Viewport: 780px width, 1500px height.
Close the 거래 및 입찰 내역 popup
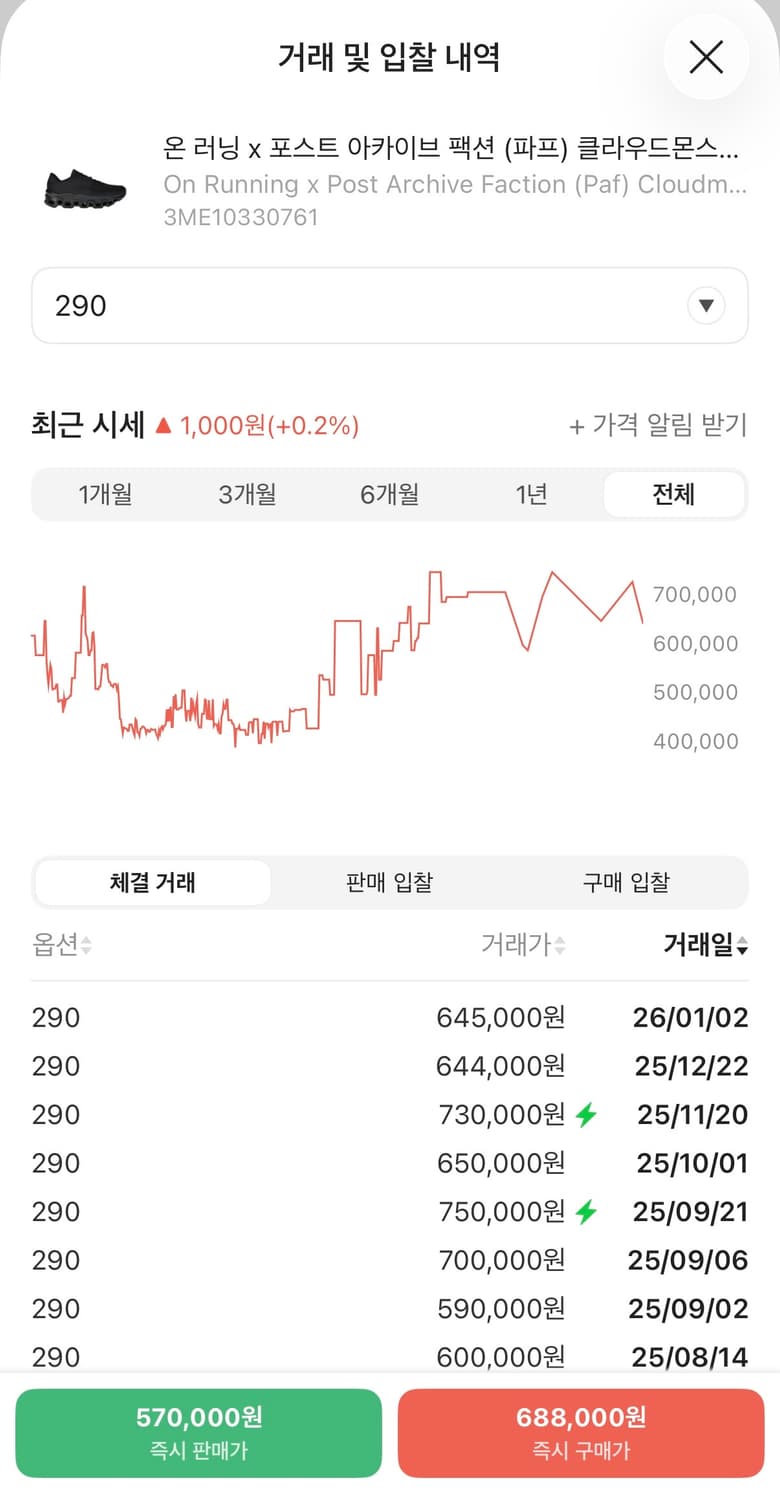click(x=706, y=57)
